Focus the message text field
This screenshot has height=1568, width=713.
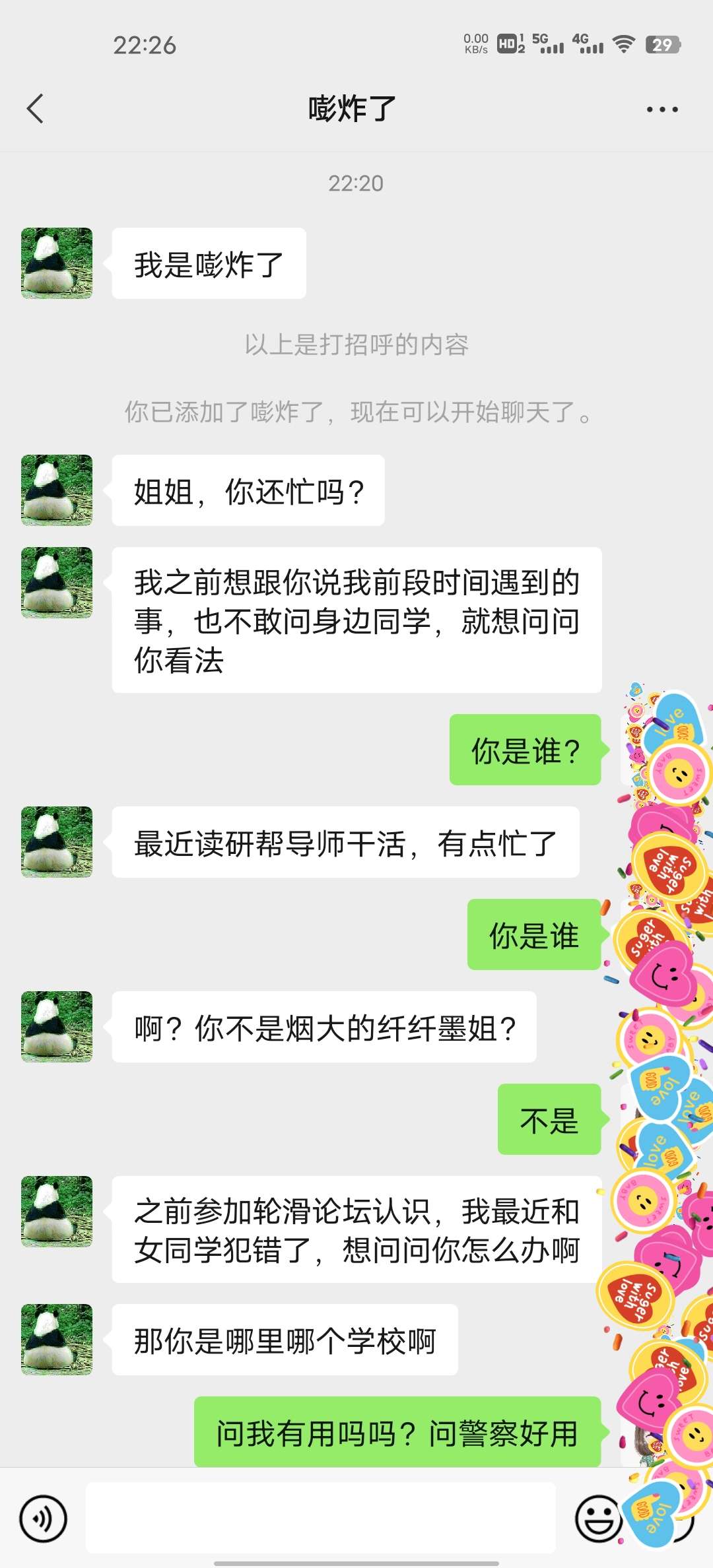321,1518
